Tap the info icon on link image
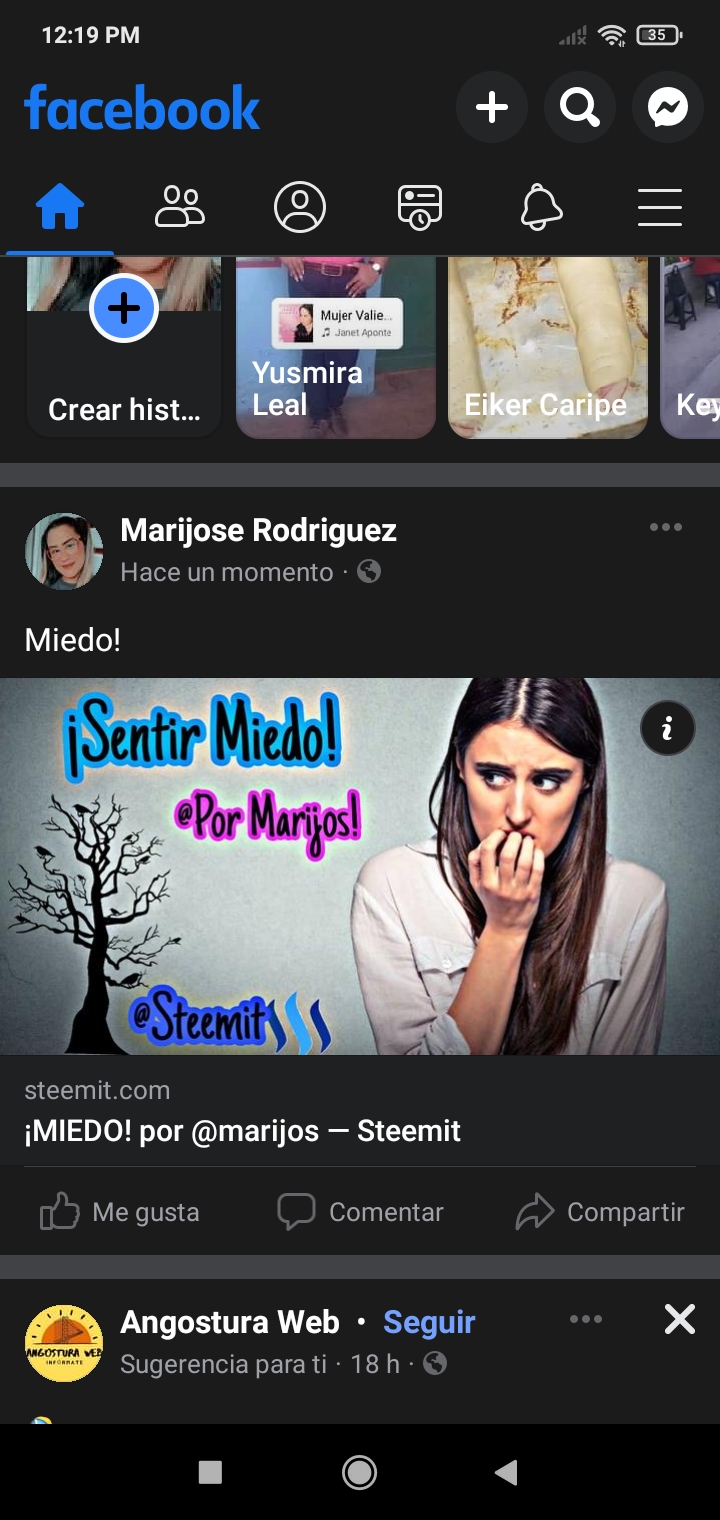Viewport: 720px width, 1520px height. (x=667, y=729)
